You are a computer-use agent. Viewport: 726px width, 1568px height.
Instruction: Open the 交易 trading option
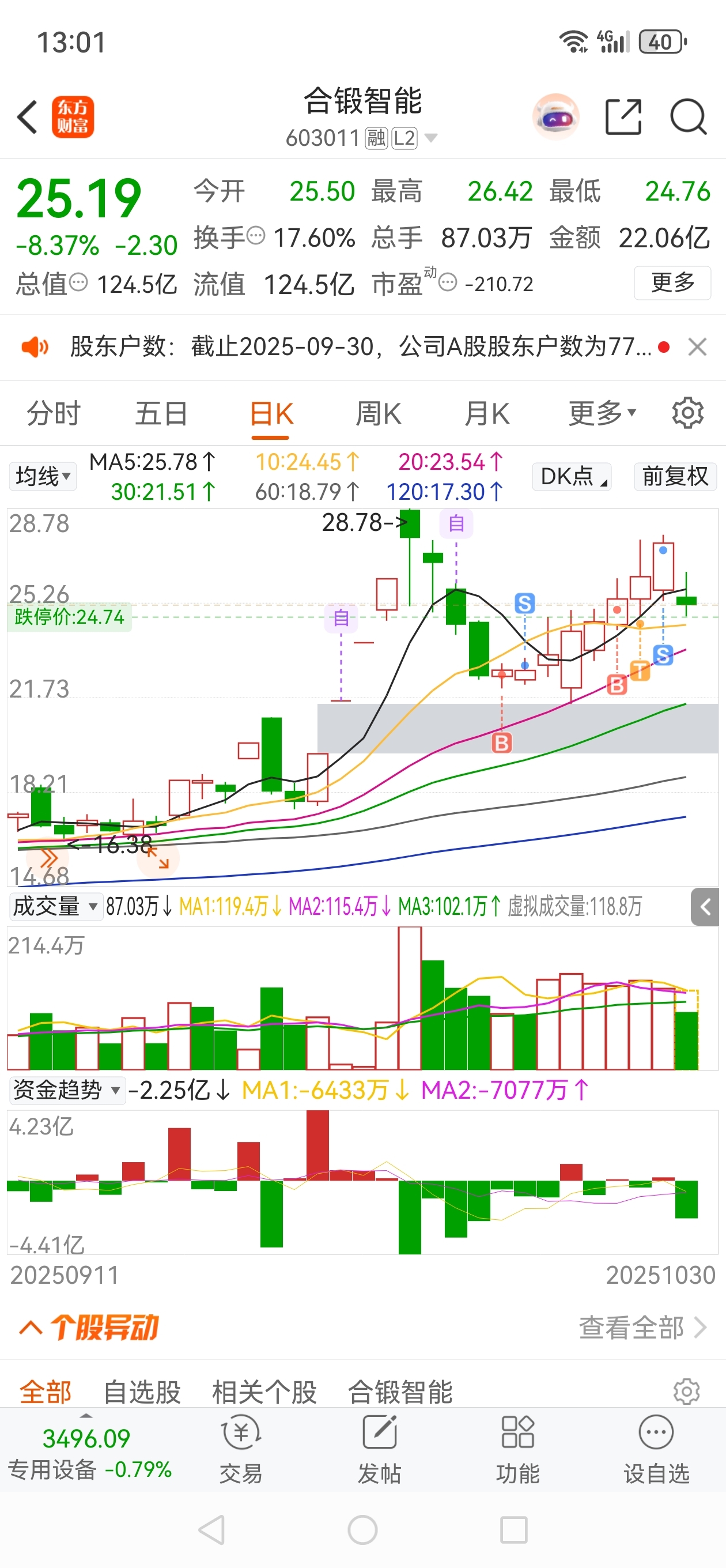(241, 1449)
